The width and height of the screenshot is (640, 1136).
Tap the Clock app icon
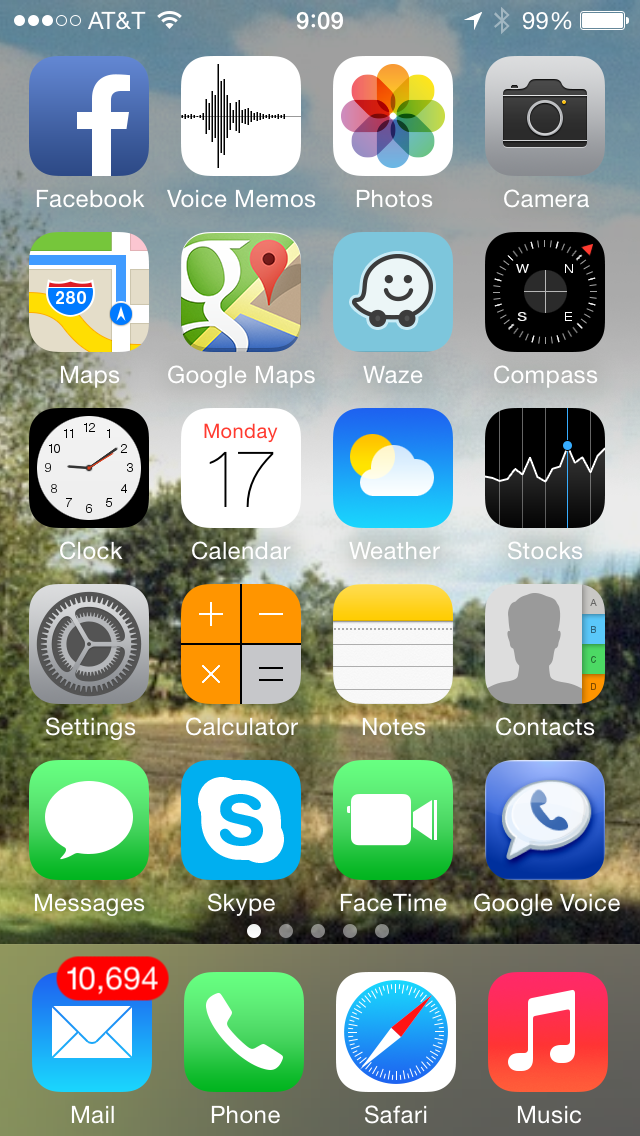89,468
